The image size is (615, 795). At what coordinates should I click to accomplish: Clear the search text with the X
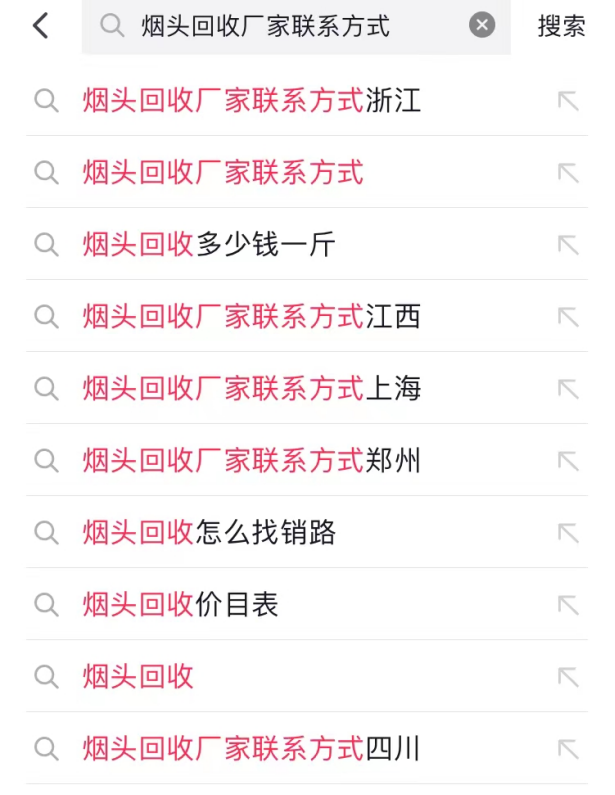click(482, 26)
